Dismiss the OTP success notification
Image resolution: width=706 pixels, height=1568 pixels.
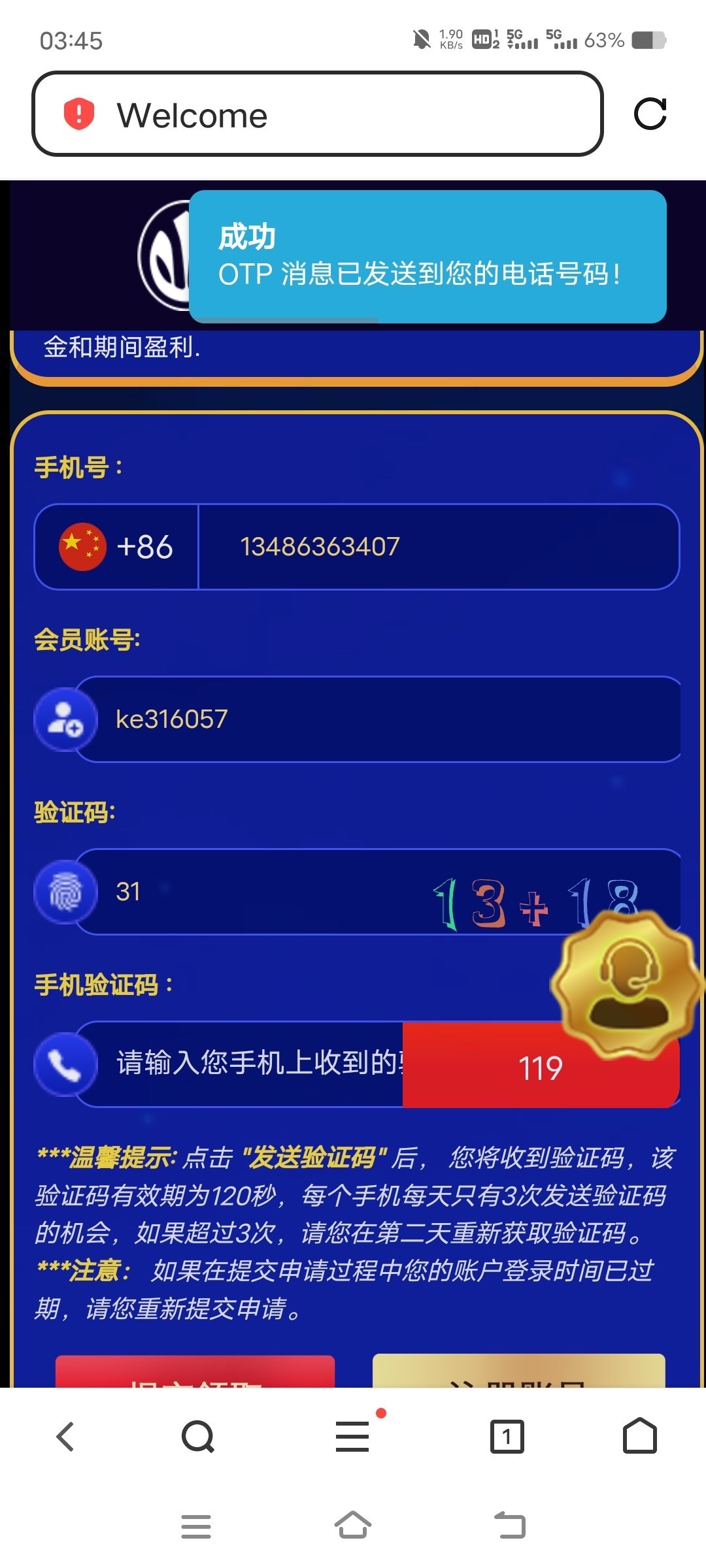[428, 256]
